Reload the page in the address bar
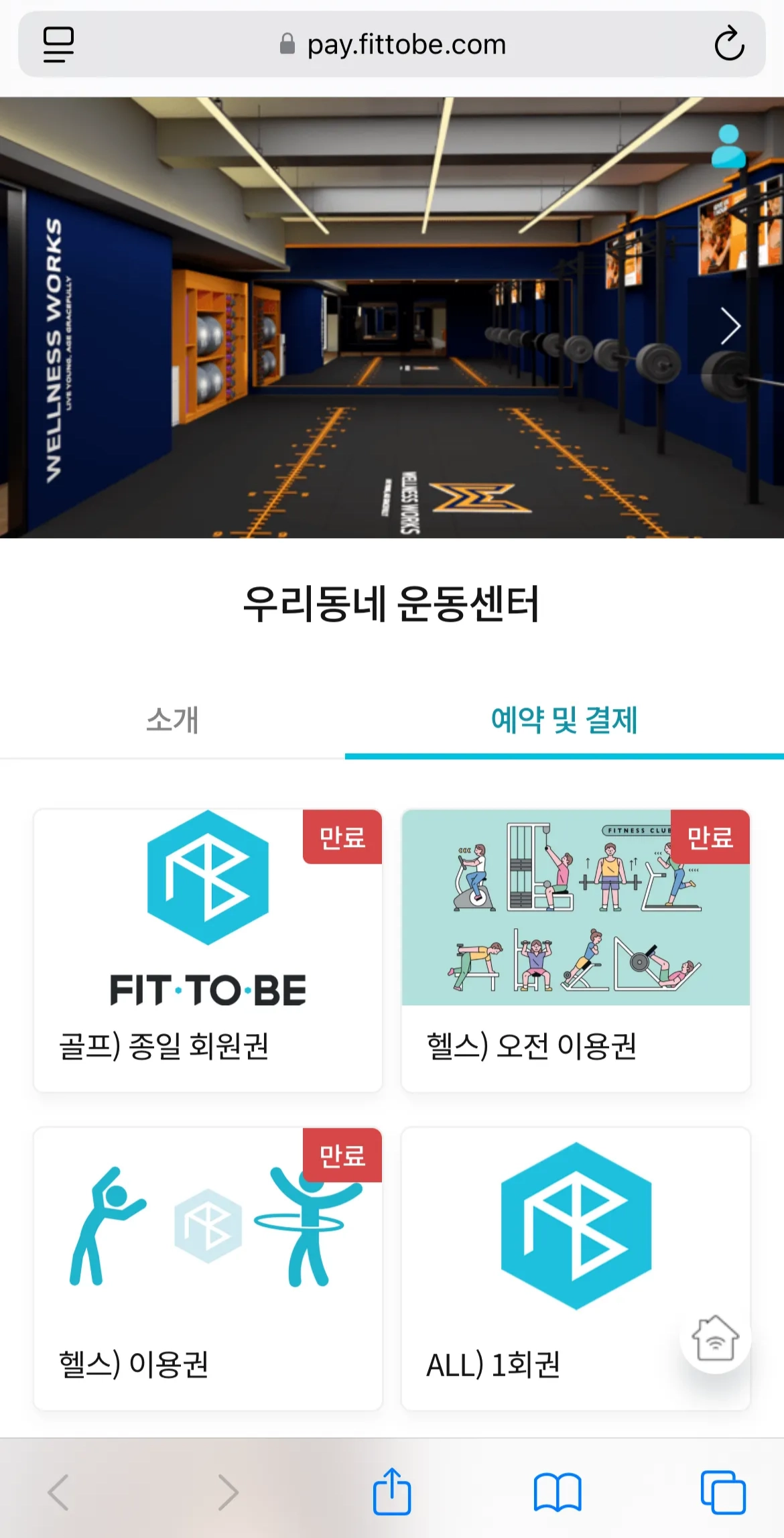 click(729, 44)
